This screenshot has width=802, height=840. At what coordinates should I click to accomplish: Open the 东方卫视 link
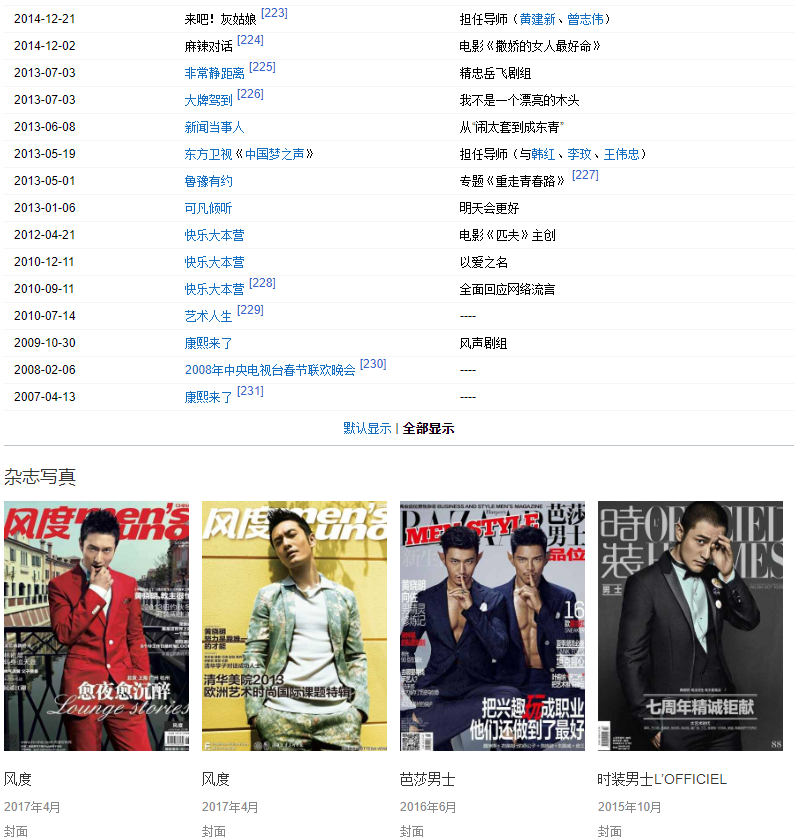pos(208,155)
